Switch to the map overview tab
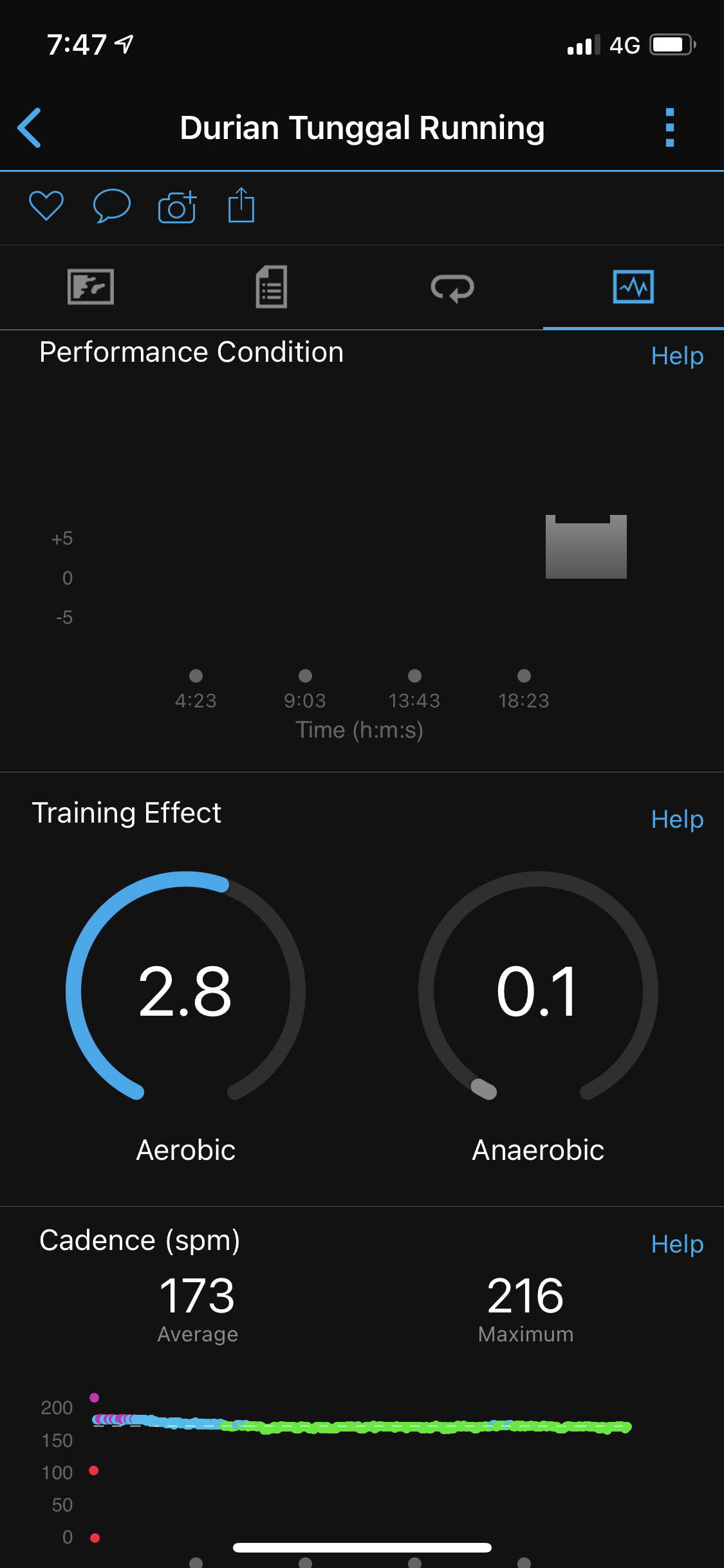The width and height of the screenshot is (724, 1568). tap(91, 287)
